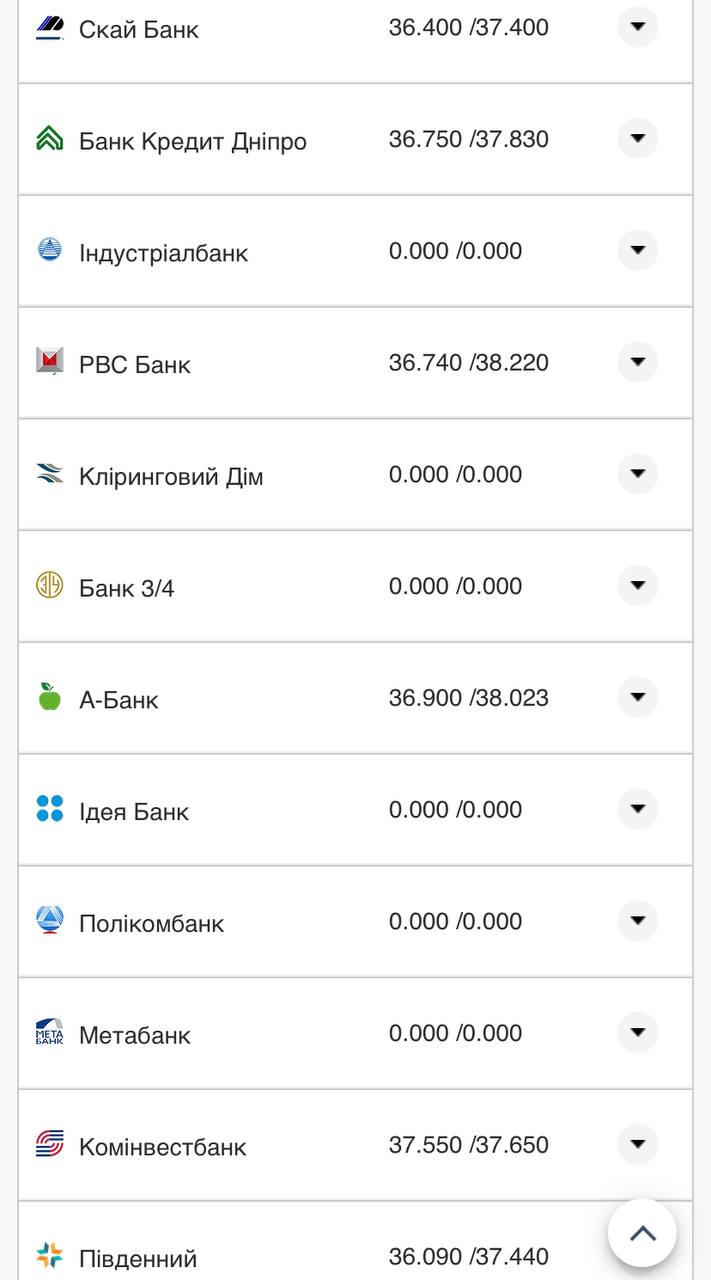This screenshot has width=711, height=1280.
Task: Show details for РВС Банк
Action: click(637, 362)
